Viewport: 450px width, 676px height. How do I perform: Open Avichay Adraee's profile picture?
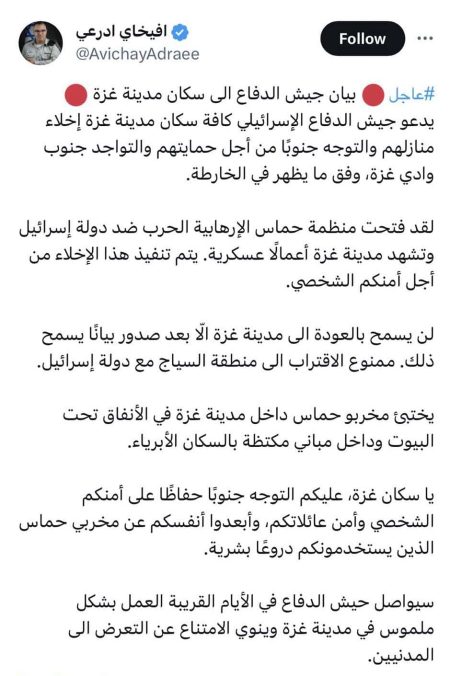[41, 43]
